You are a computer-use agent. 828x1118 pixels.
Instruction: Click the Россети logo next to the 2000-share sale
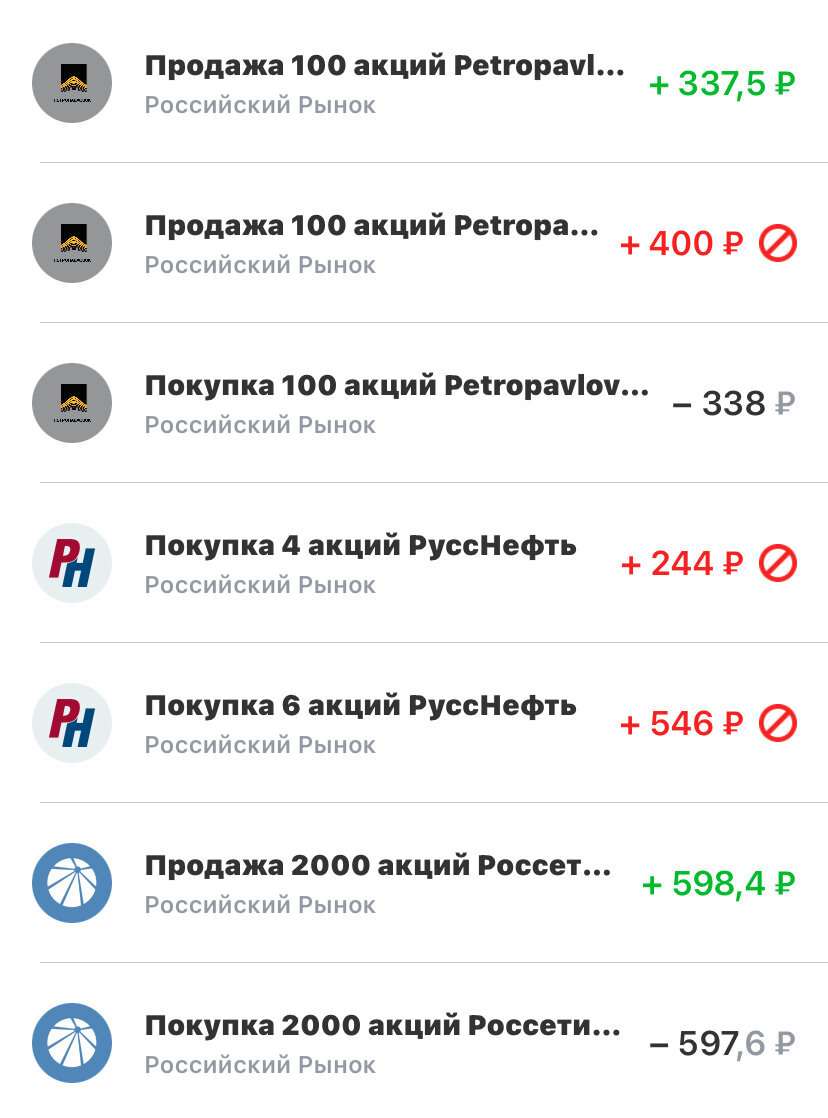[71, 883]
